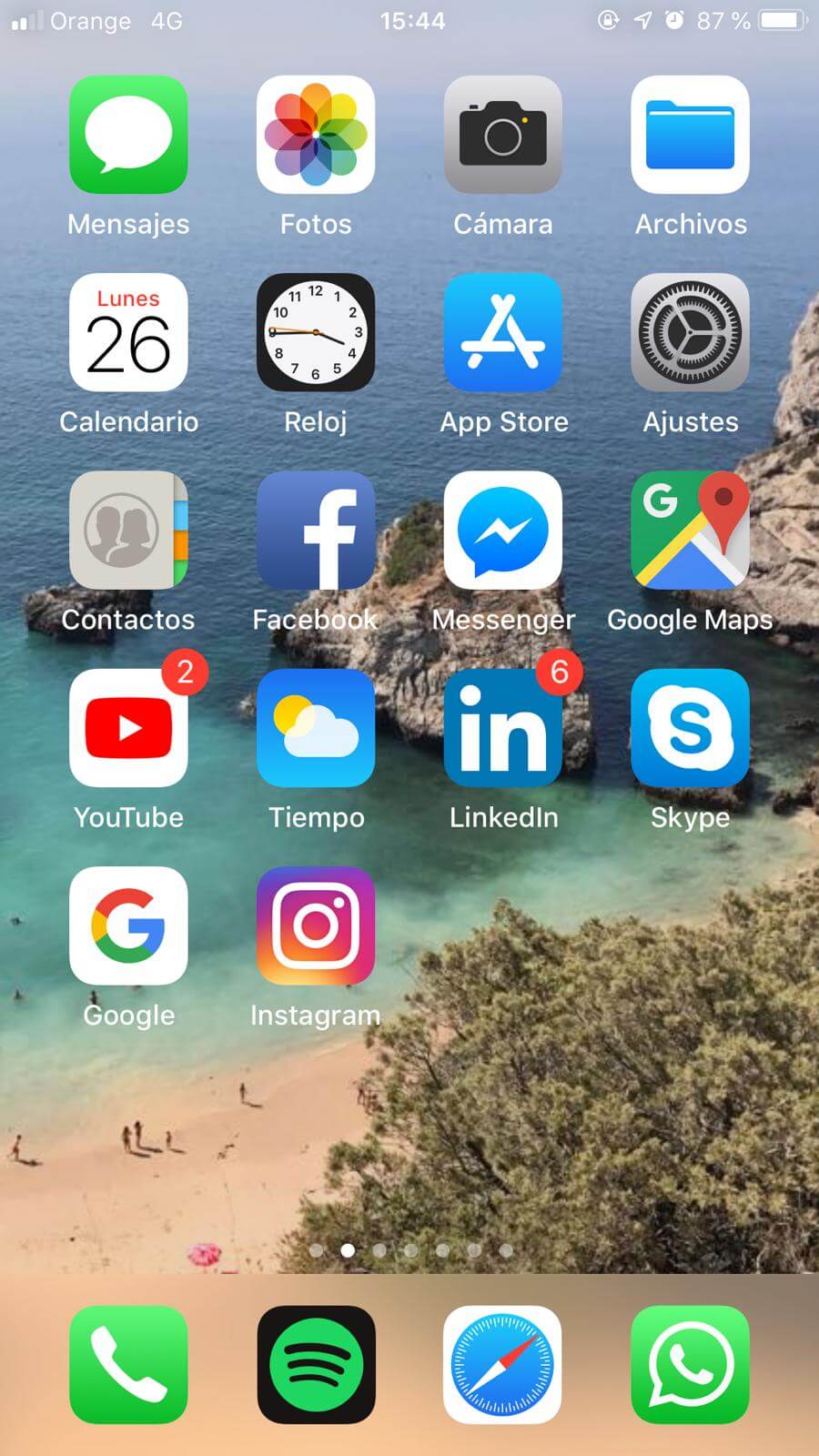Screen dimensions: 819x1456
Task: Launch Facebook
Action: click(316, 531)
